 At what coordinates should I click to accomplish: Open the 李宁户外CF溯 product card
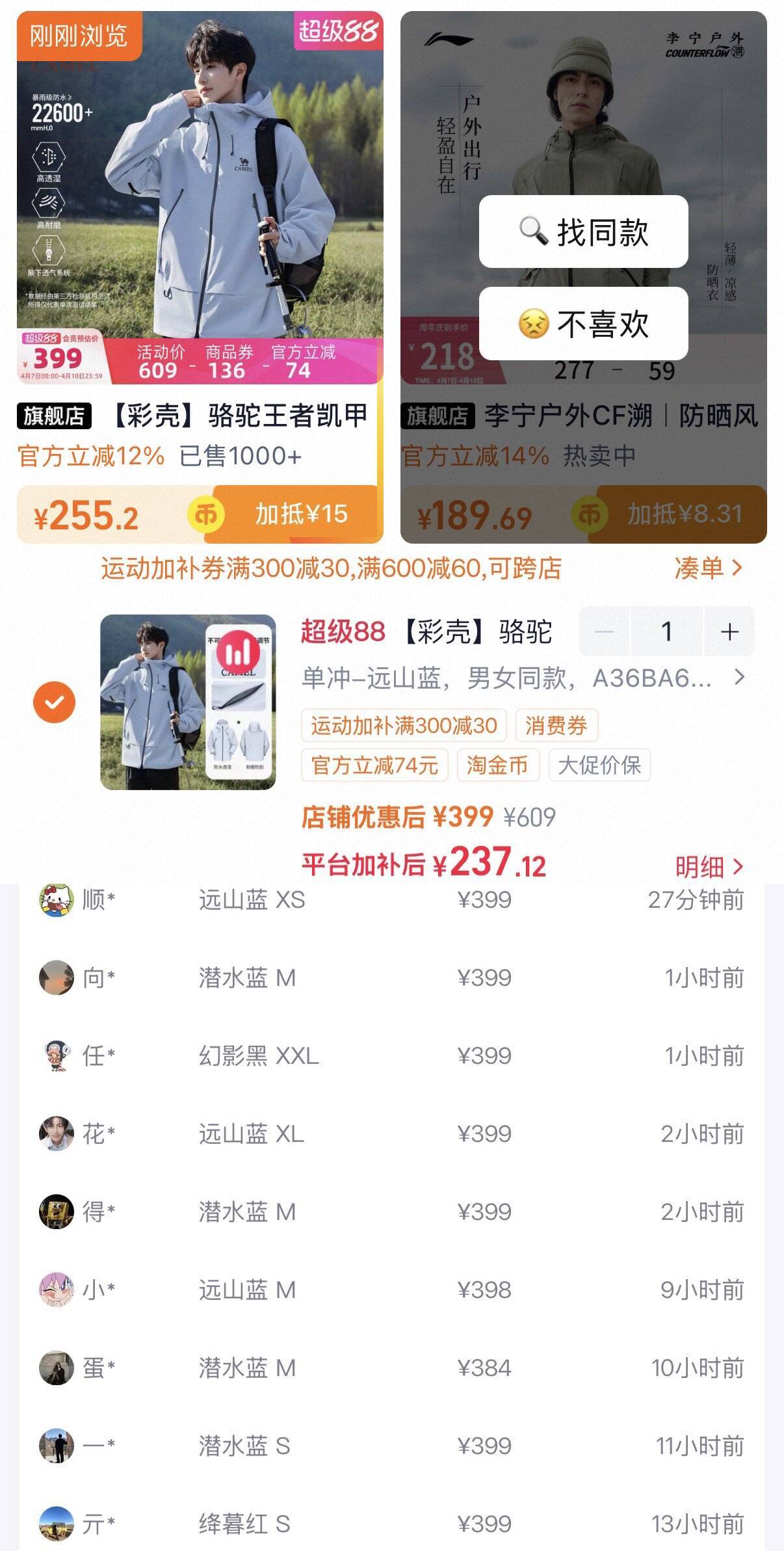583,416
